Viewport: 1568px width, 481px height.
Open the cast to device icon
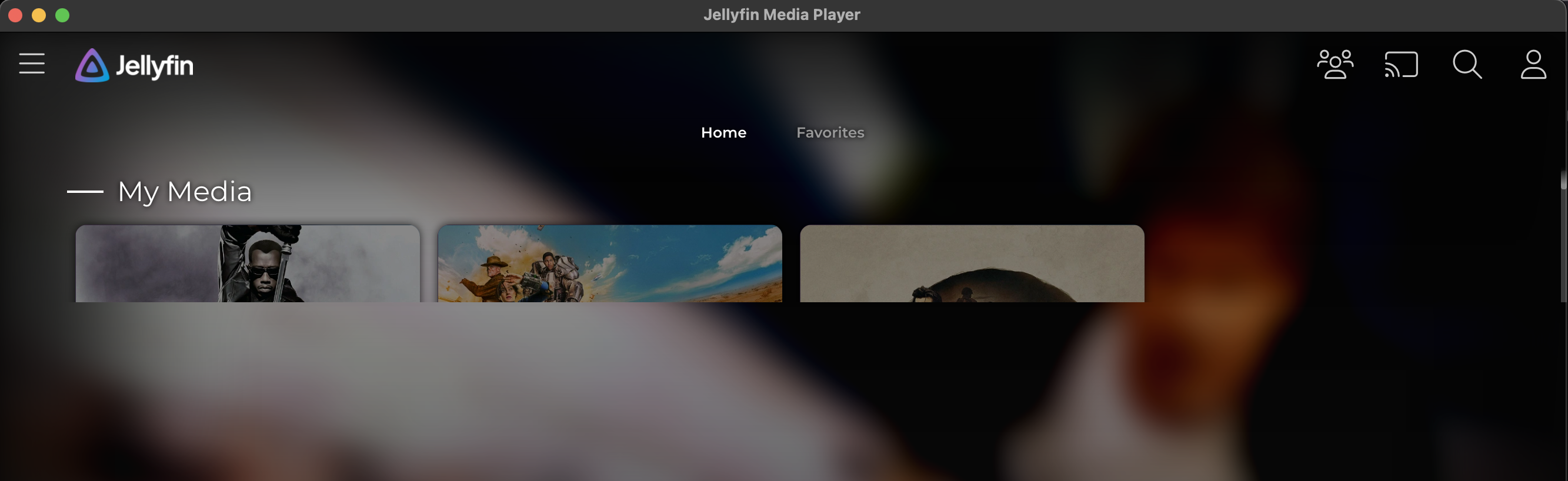pyautogui.click(x=1400, y=65)
